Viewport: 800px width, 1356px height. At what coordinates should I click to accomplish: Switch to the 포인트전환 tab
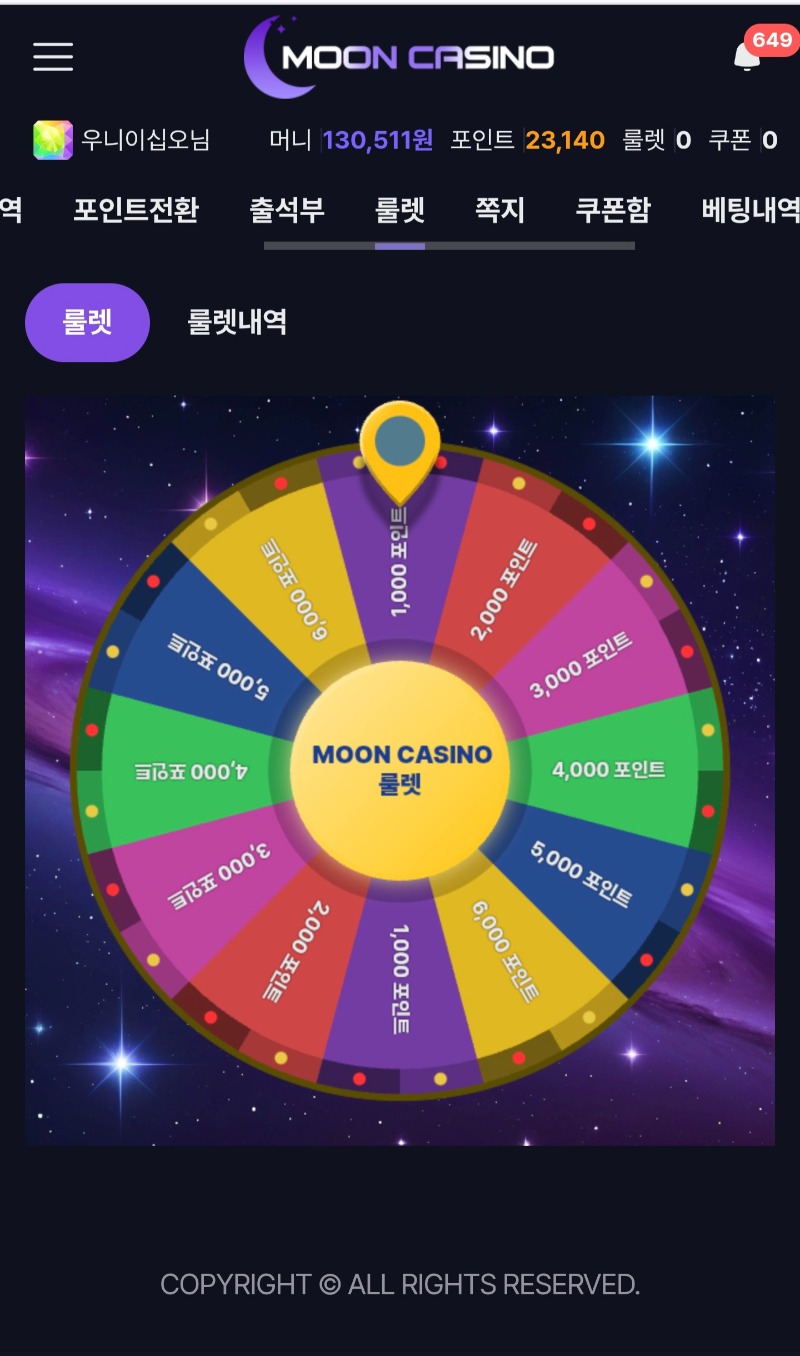(136, 210)
